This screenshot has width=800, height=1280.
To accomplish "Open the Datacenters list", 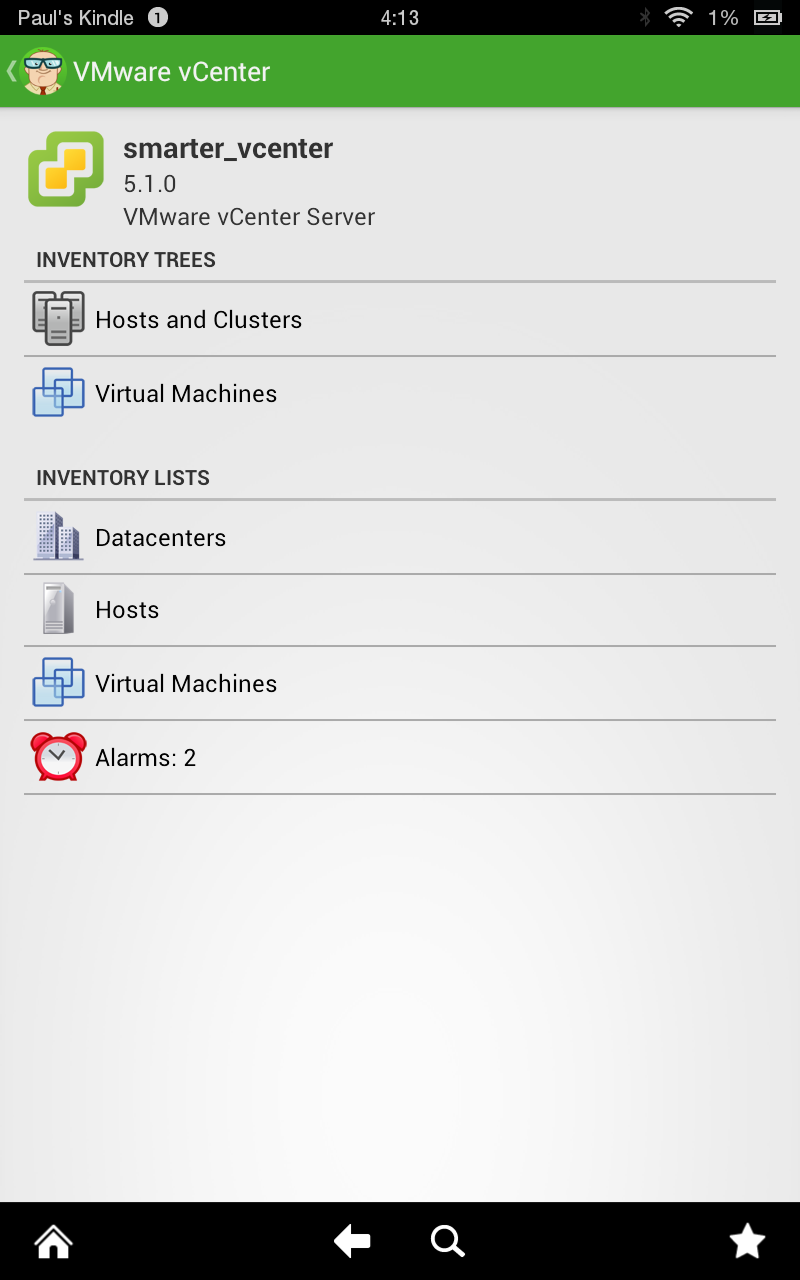I will 400,537.
